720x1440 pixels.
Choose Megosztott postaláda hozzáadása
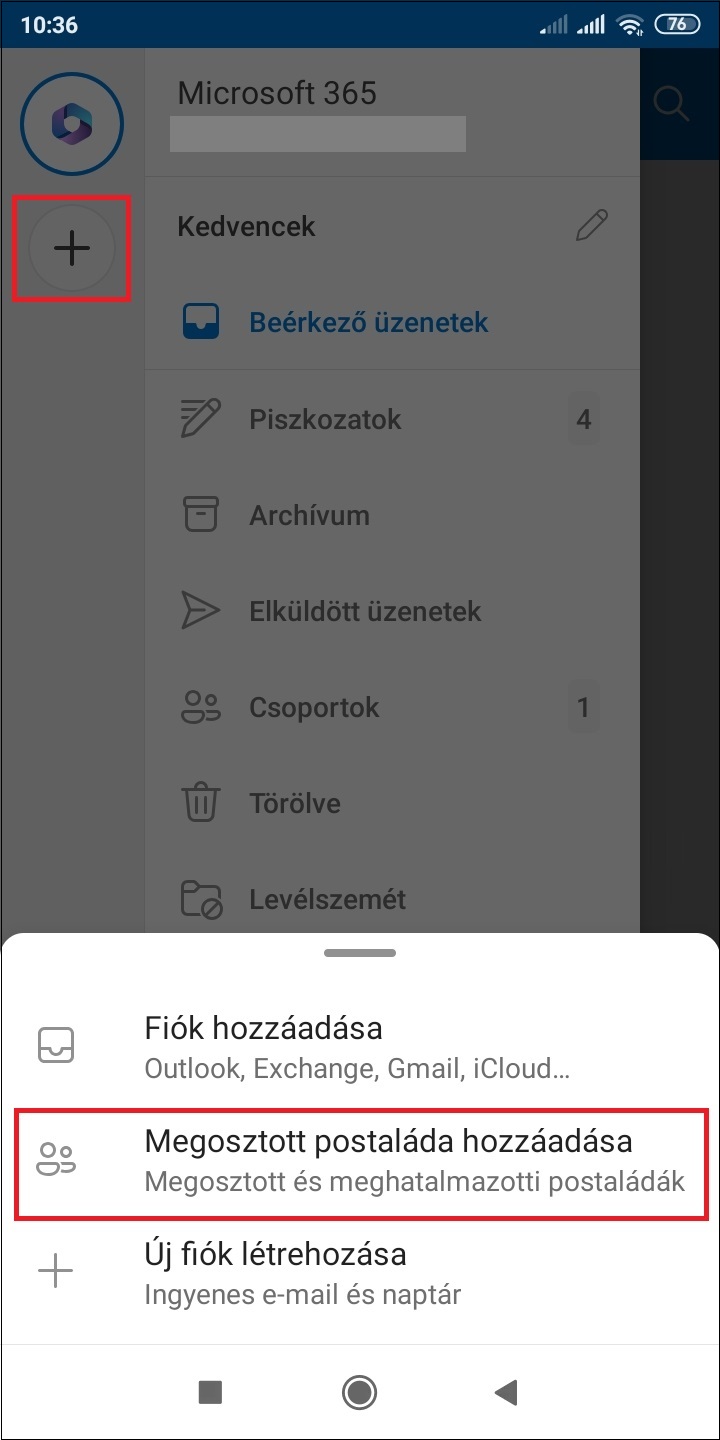click(360, 1160)
